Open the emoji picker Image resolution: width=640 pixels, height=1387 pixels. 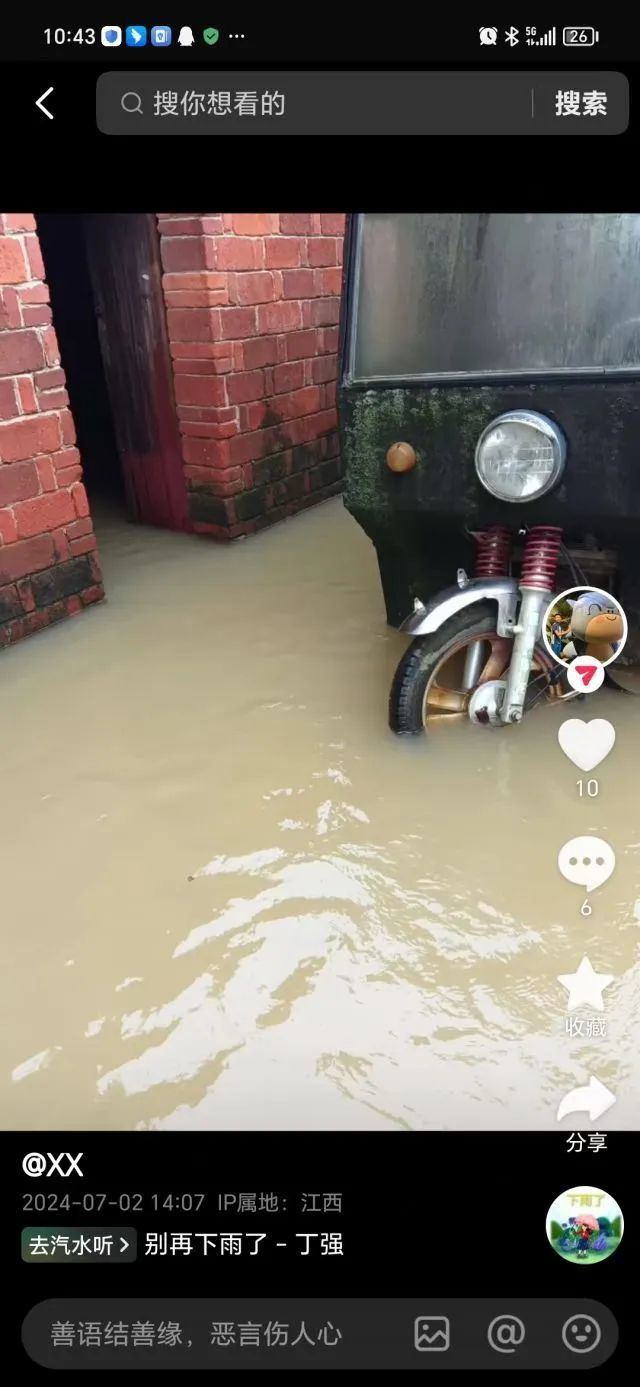click(581, 1334)
